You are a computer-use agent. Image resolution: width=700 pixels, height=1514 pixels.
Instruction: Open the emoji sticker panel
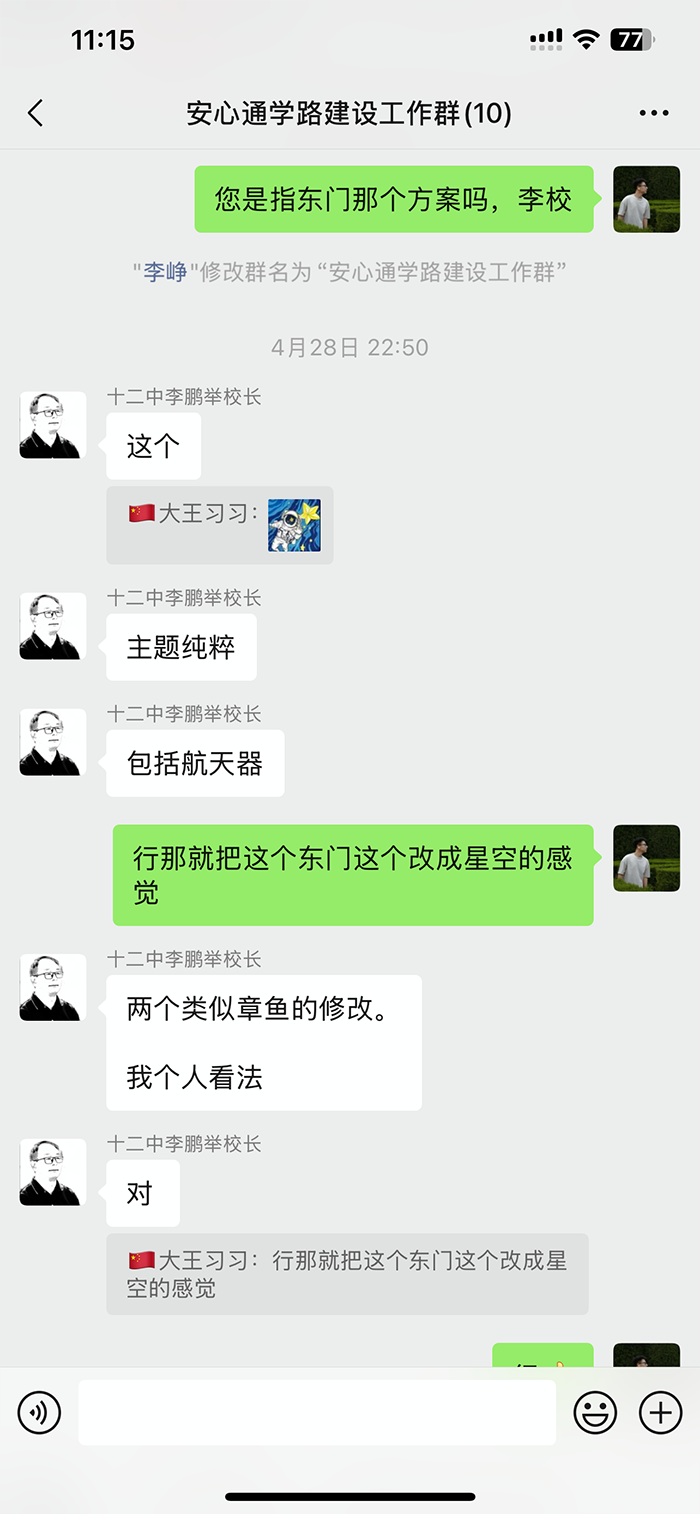tap(595, 1413)
